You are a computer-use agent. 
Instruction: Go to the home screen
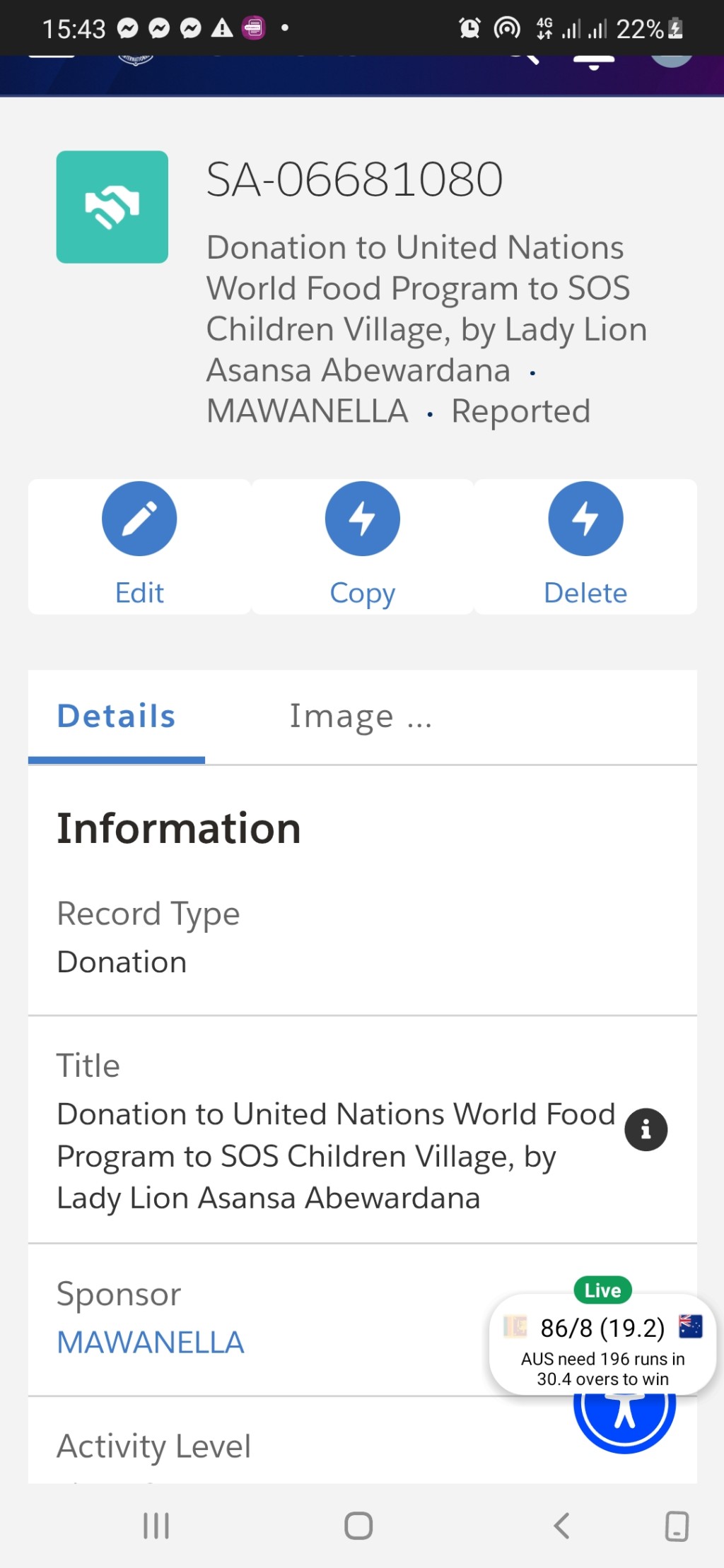[358, 1526]
